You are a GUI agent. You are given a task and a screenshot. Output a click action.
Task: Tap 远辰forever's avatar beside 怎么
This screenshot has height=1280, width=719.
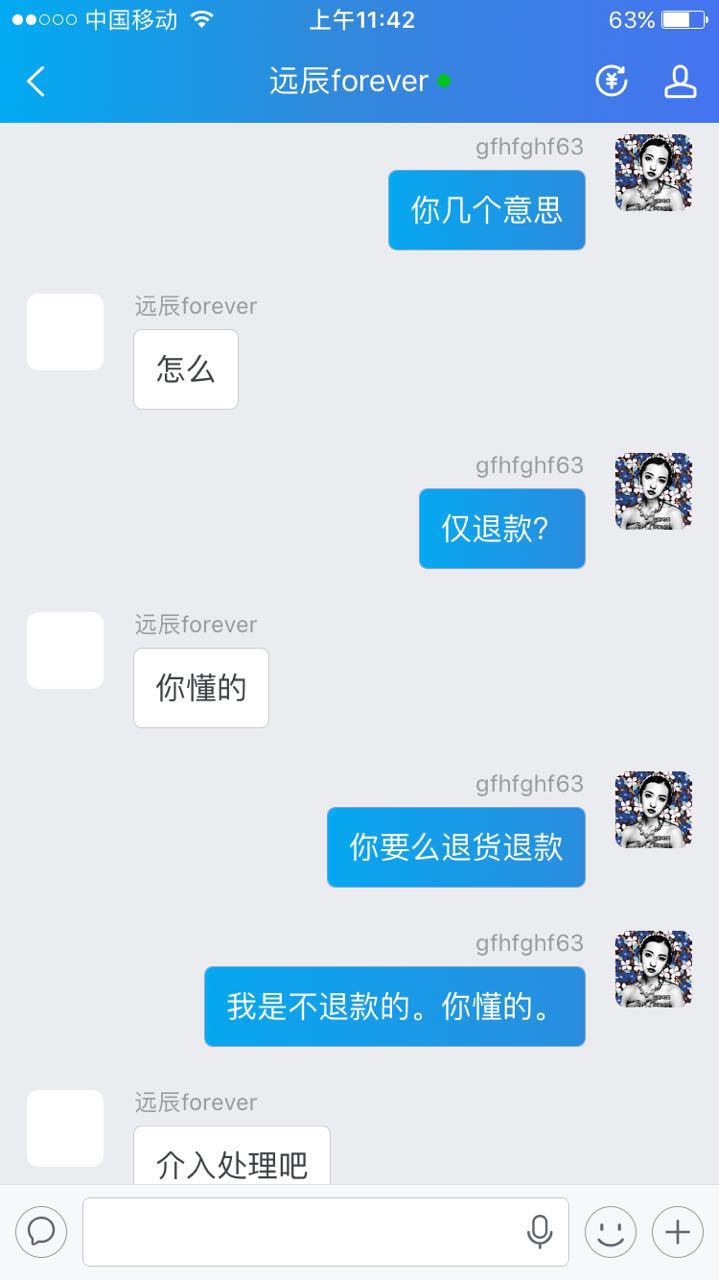coord(65,332)
